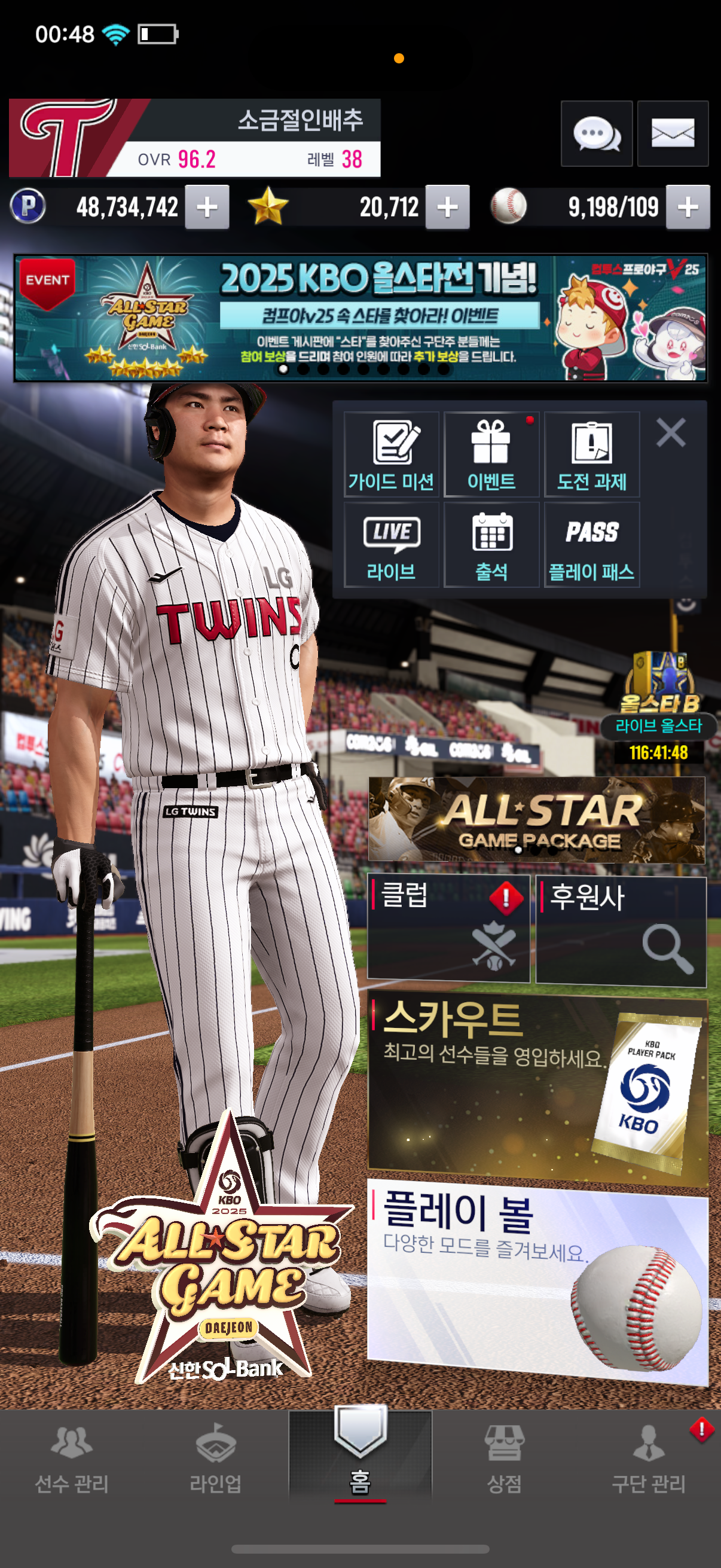Open the chat bubble icon
The image size is (721, 1568).
pyautogui.click(x=596, y=134)
